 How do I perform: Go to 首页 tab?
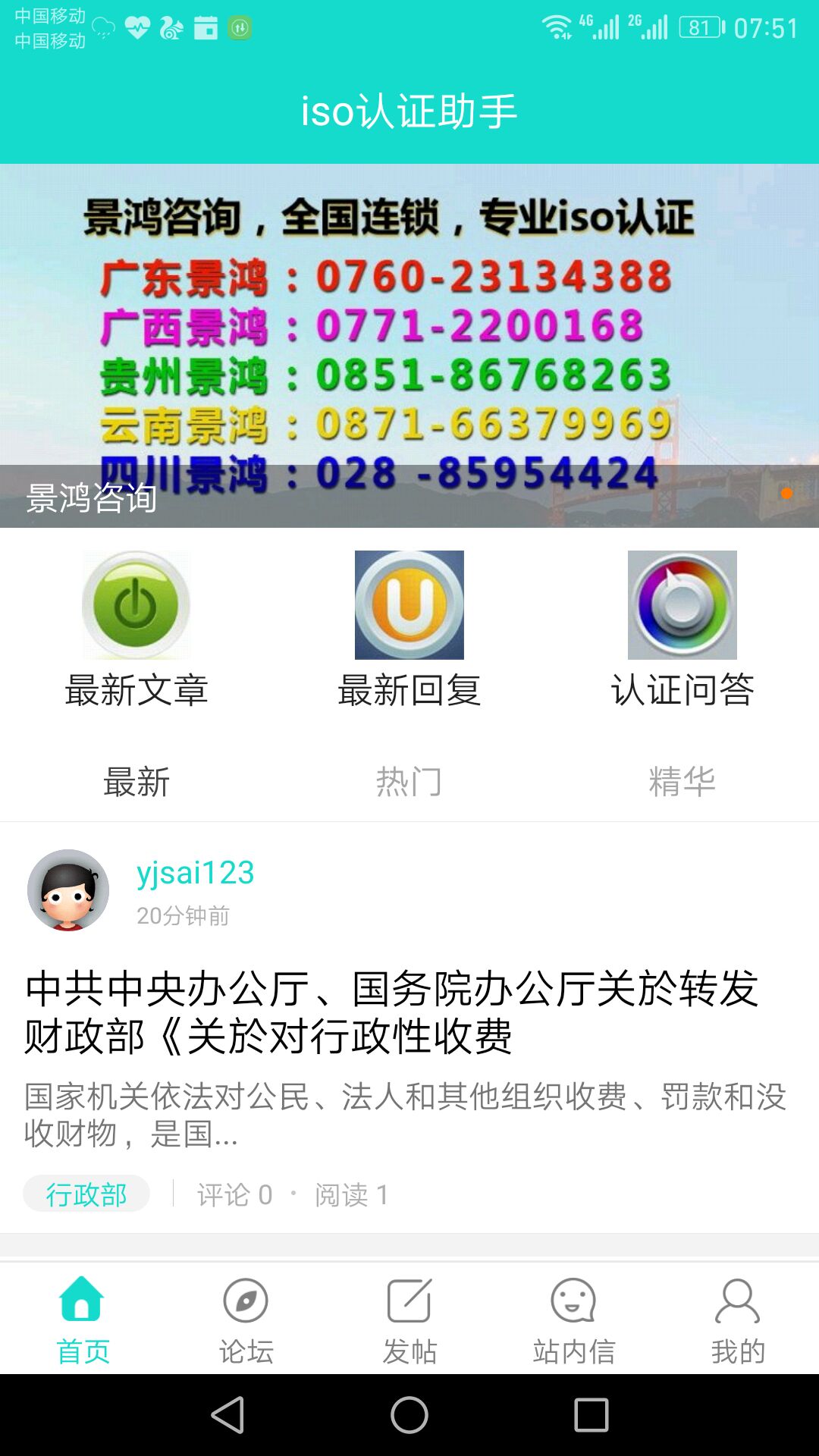click(82, 1319)
